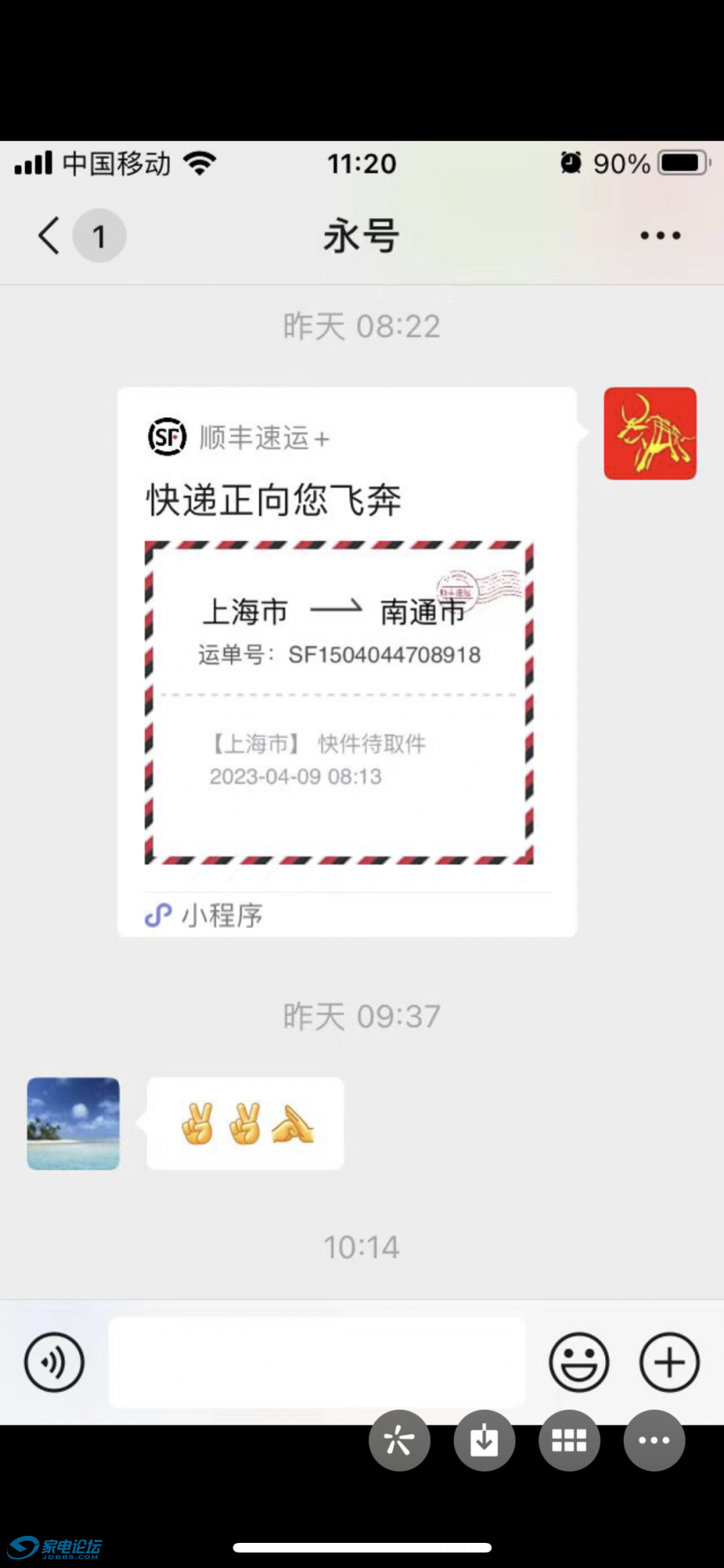This screenshot has width=724, height=1568.
Task: Tap the asterisk tool icon at bottom
Action: point(400,1440)
